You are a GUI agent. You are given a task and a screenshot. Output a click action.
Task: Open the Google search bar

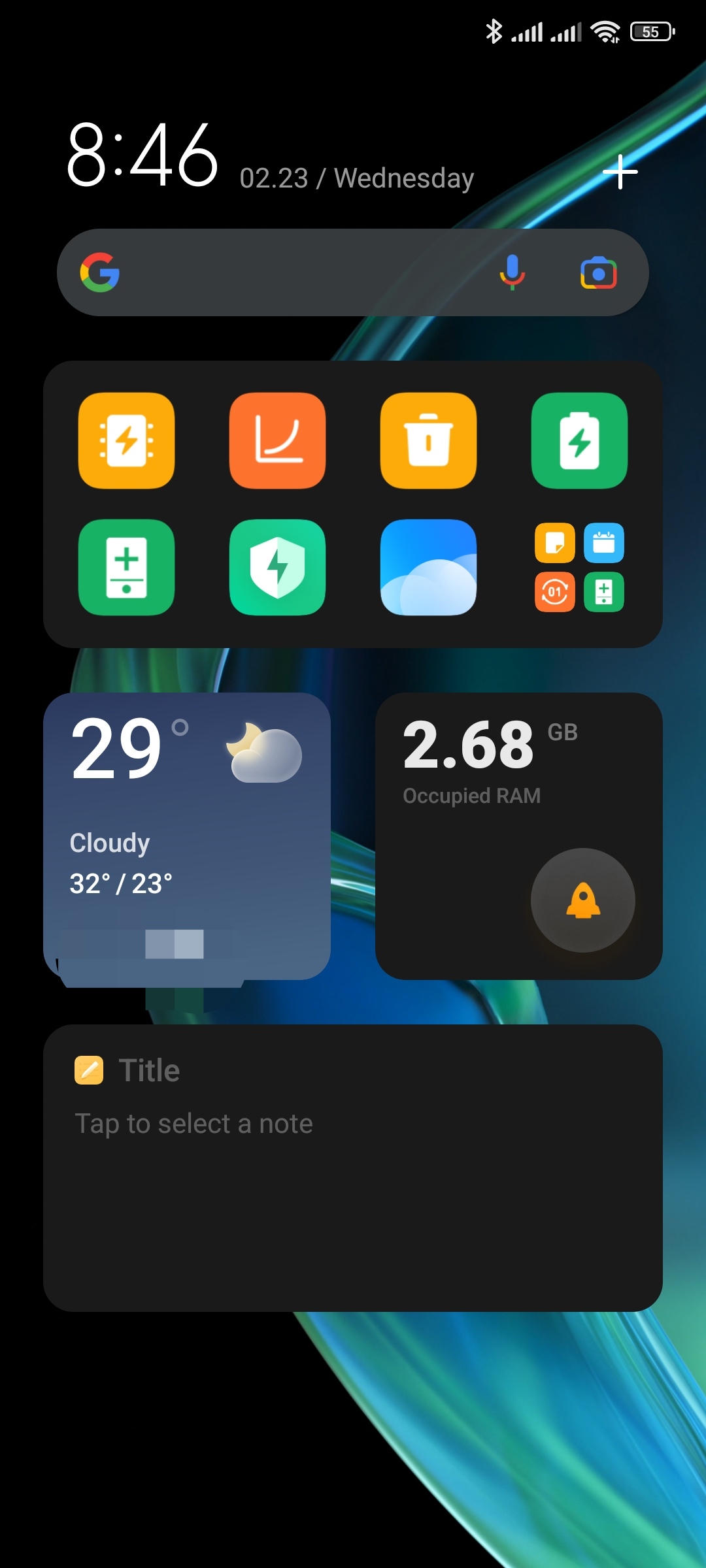[x=353, y=272]
